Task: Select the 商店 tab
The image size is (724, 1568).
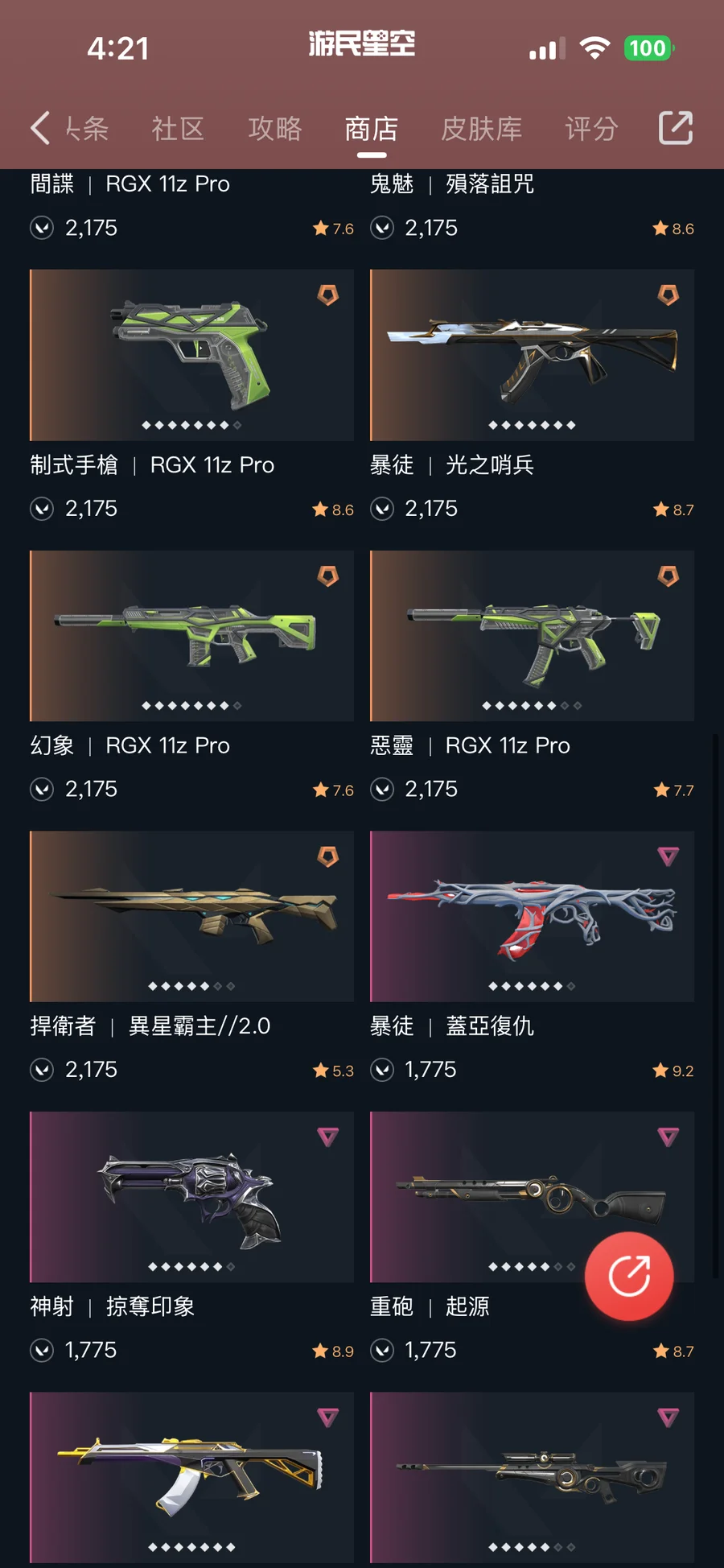Action: [371, 129]
